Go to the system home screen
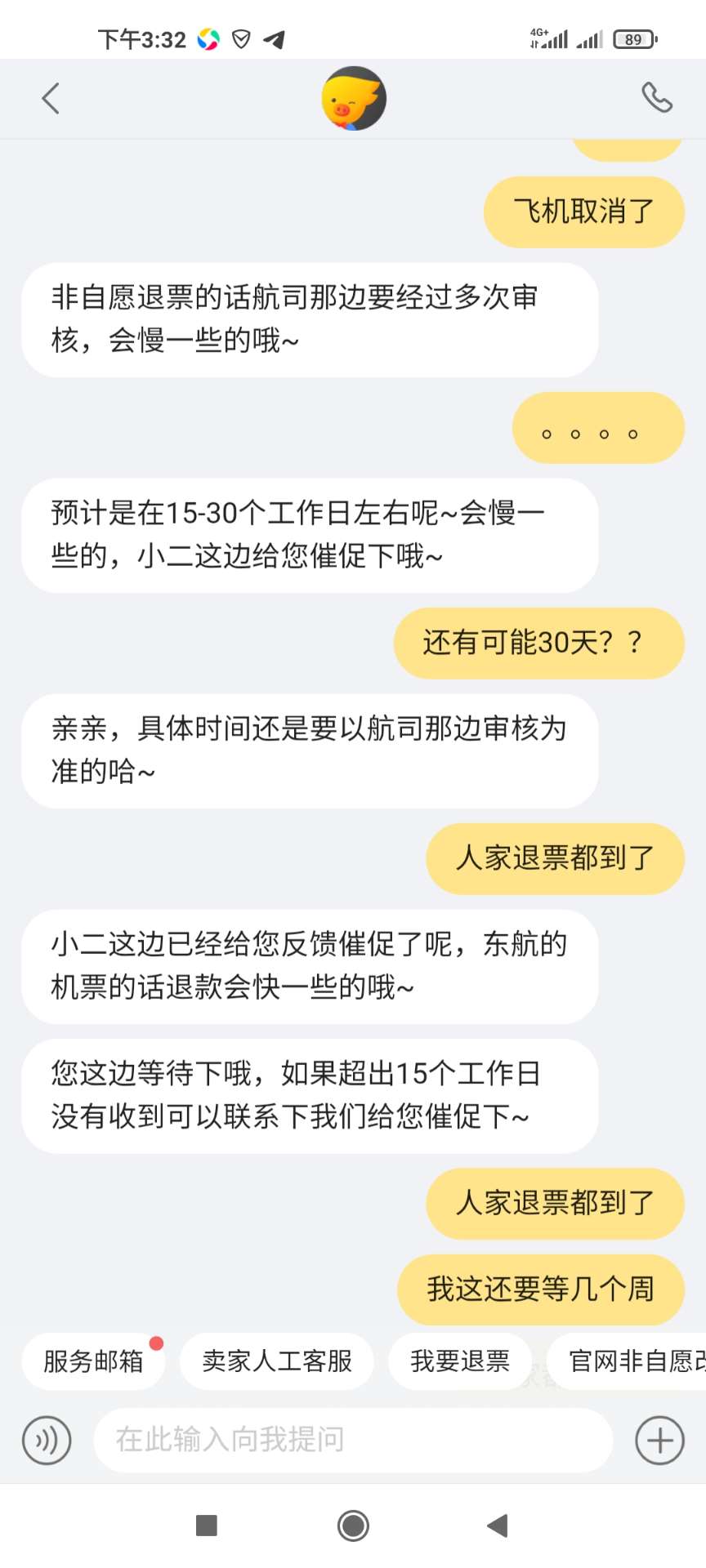The height and width of the screenshot is (1568, 706). point(353,1525)
